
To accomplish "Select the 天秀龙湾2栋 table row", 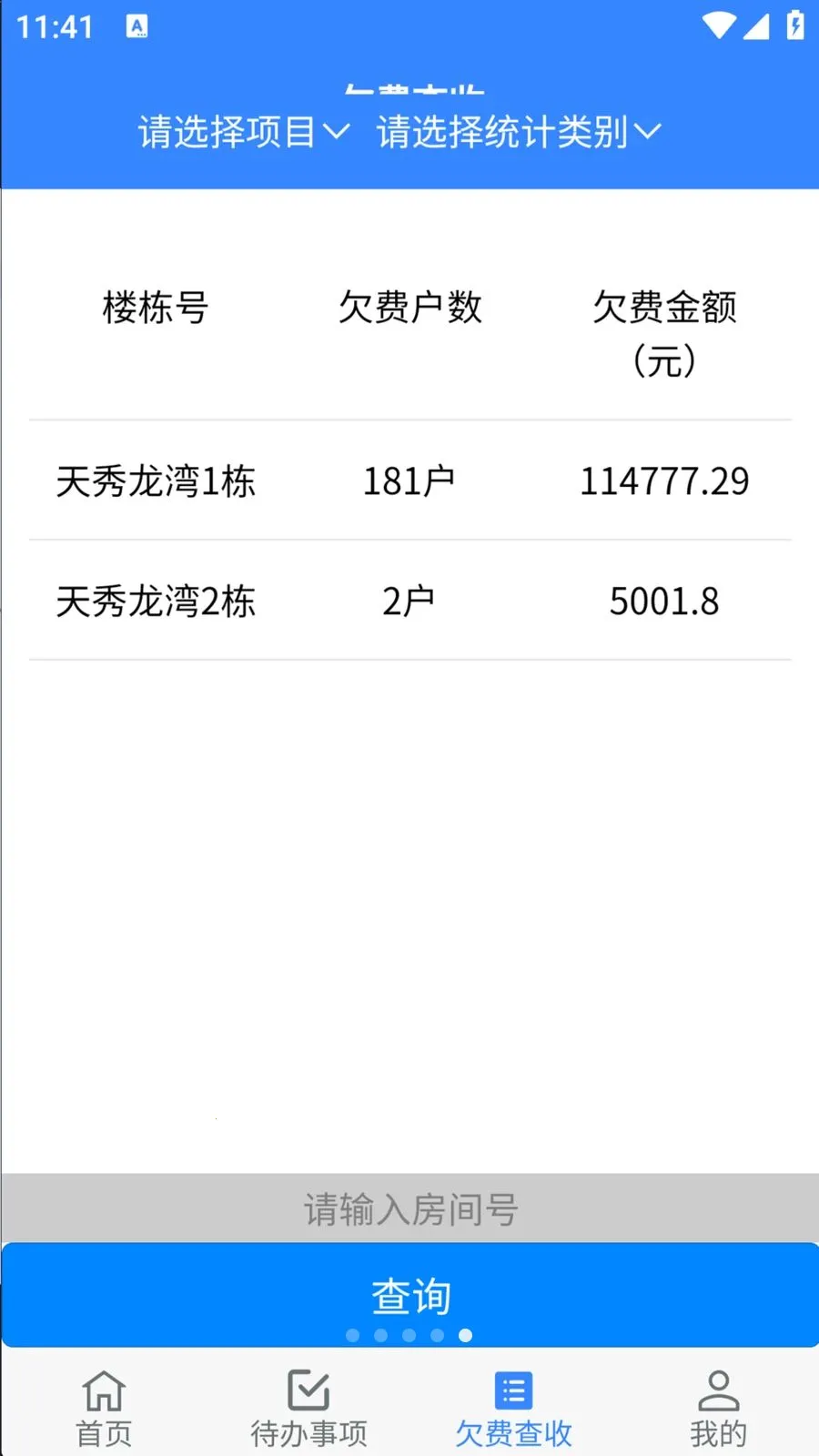I will 409,601.
